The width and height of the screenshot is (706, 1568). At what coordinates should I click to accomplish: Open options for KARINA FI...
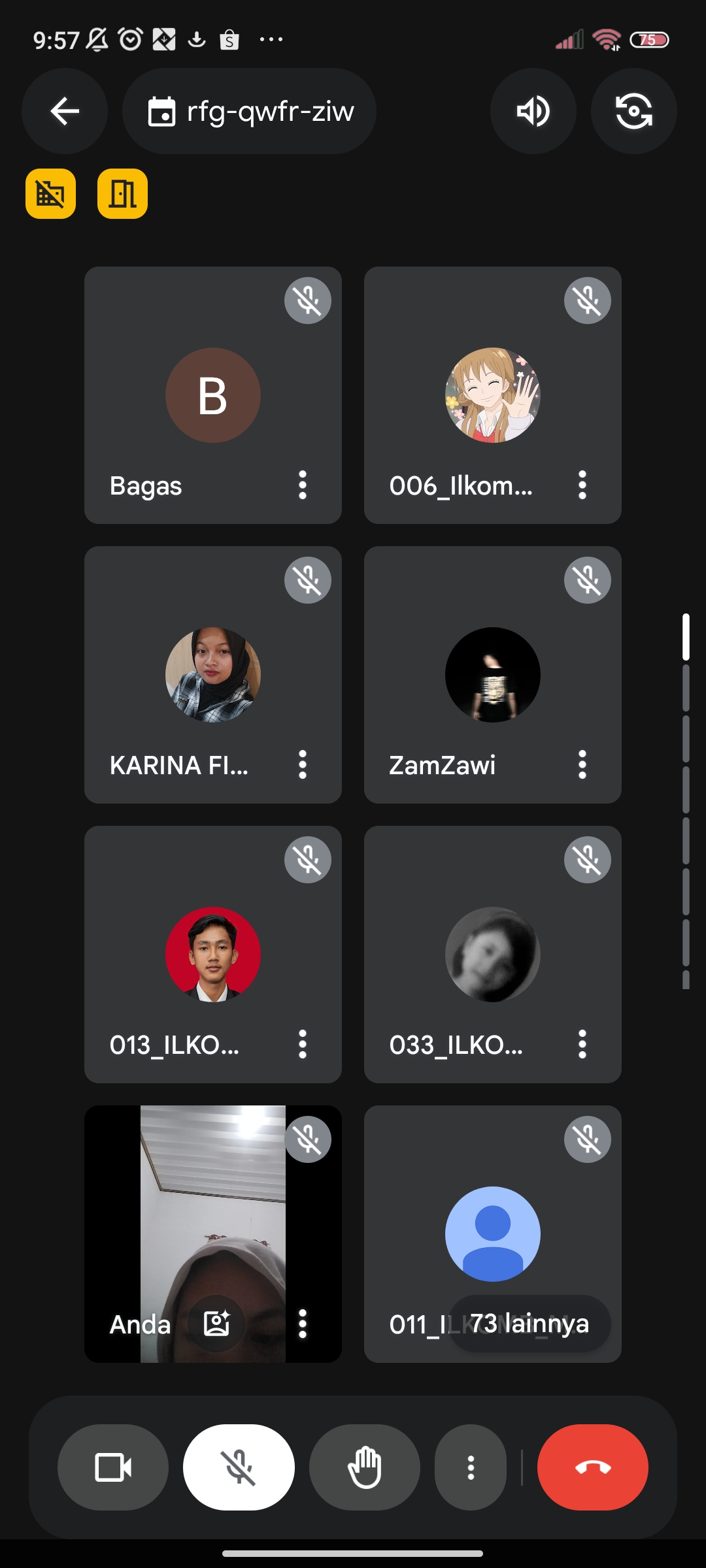coord(302,765)
